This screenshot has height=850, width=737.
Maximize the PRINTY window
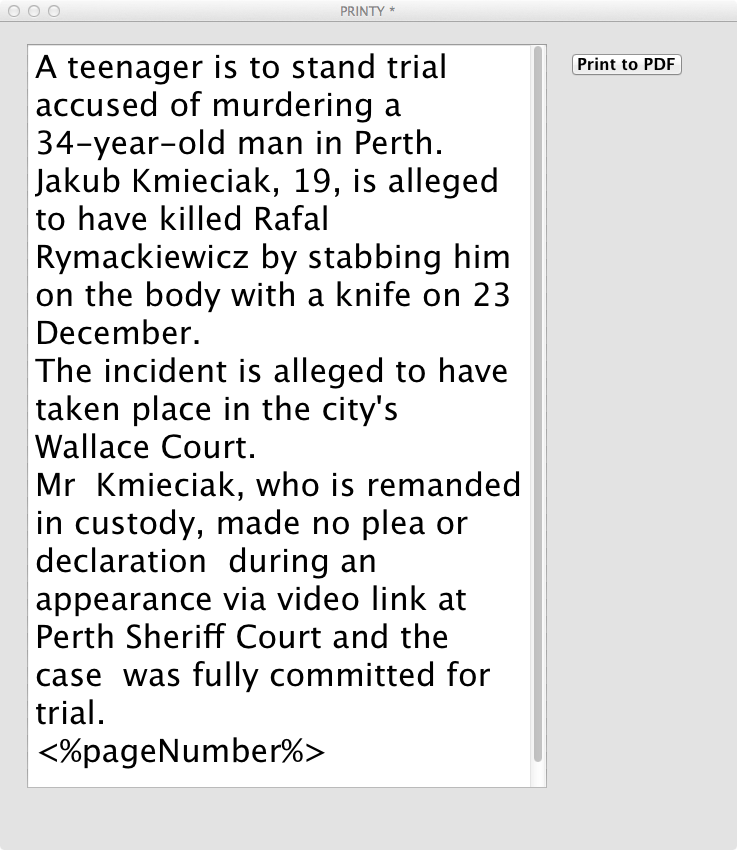tap(54, 11)
